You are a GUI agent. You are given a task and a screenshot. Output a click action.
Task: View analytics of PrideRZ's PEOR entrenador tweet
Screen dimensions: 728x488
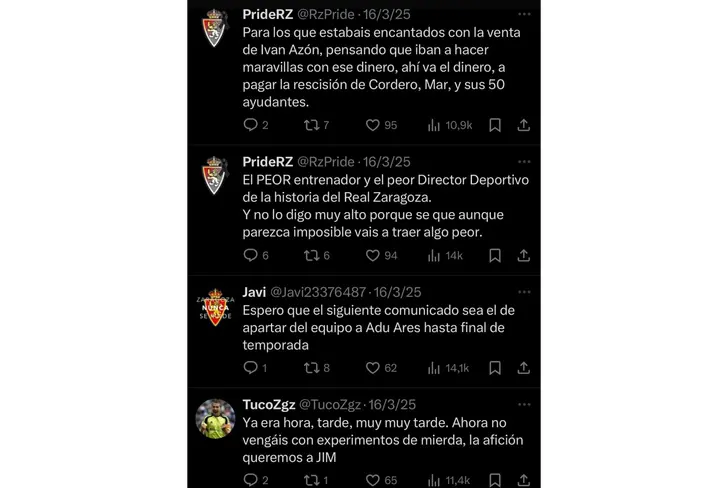pyautogui.click(x=434, y=255)
